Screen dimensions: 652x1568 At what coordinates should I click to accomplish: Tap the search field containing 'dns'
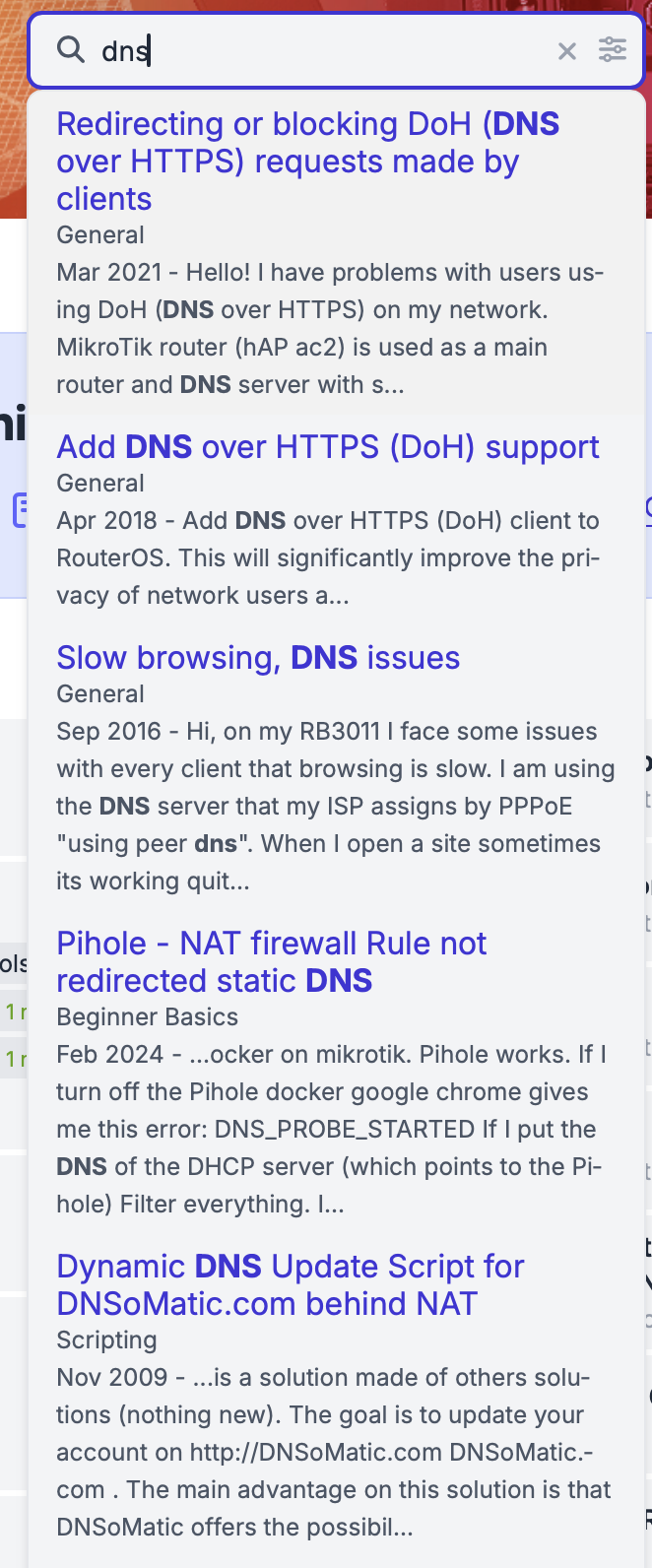[x=315, y=50]
